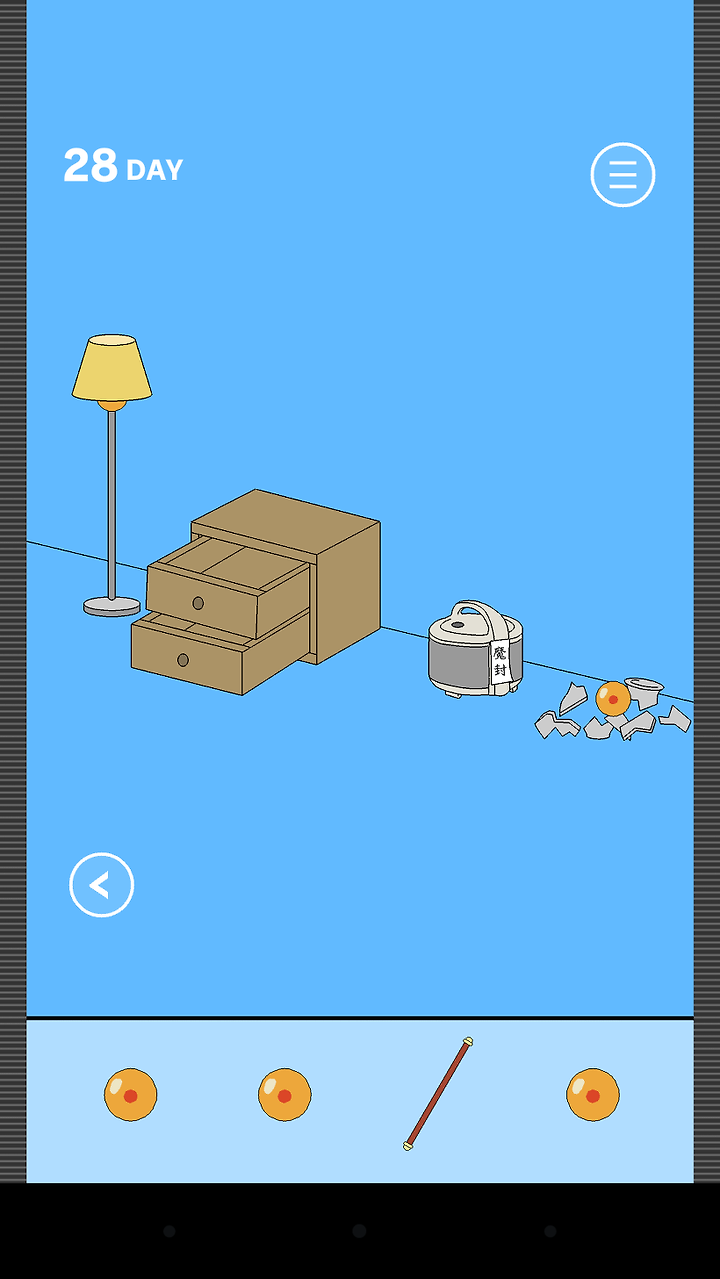This screenshot has height=1279, width=720.
Task: Go back with the left arrow button
Action: click(101, 884)
